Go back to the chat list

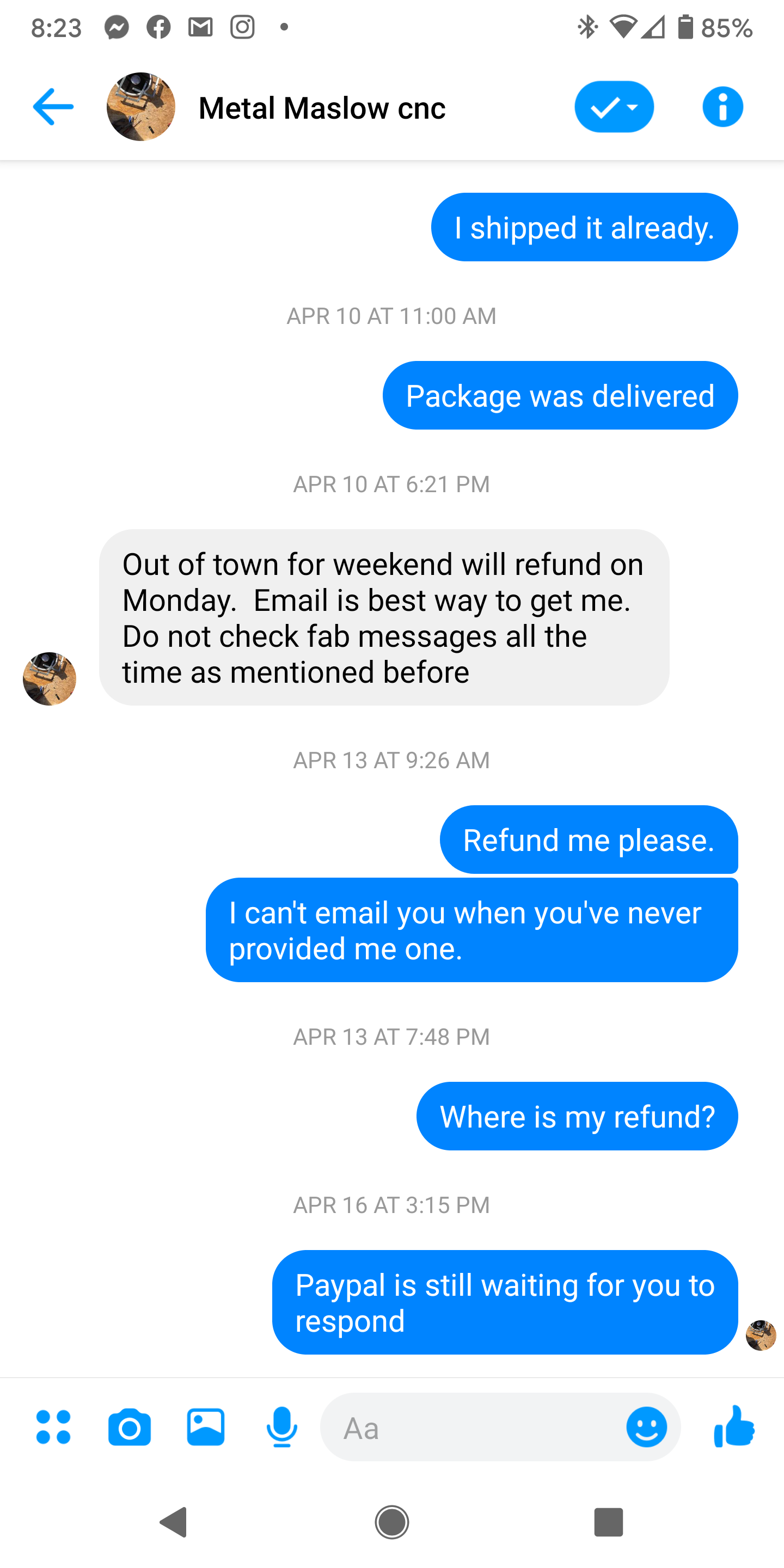tap(53, 107)
